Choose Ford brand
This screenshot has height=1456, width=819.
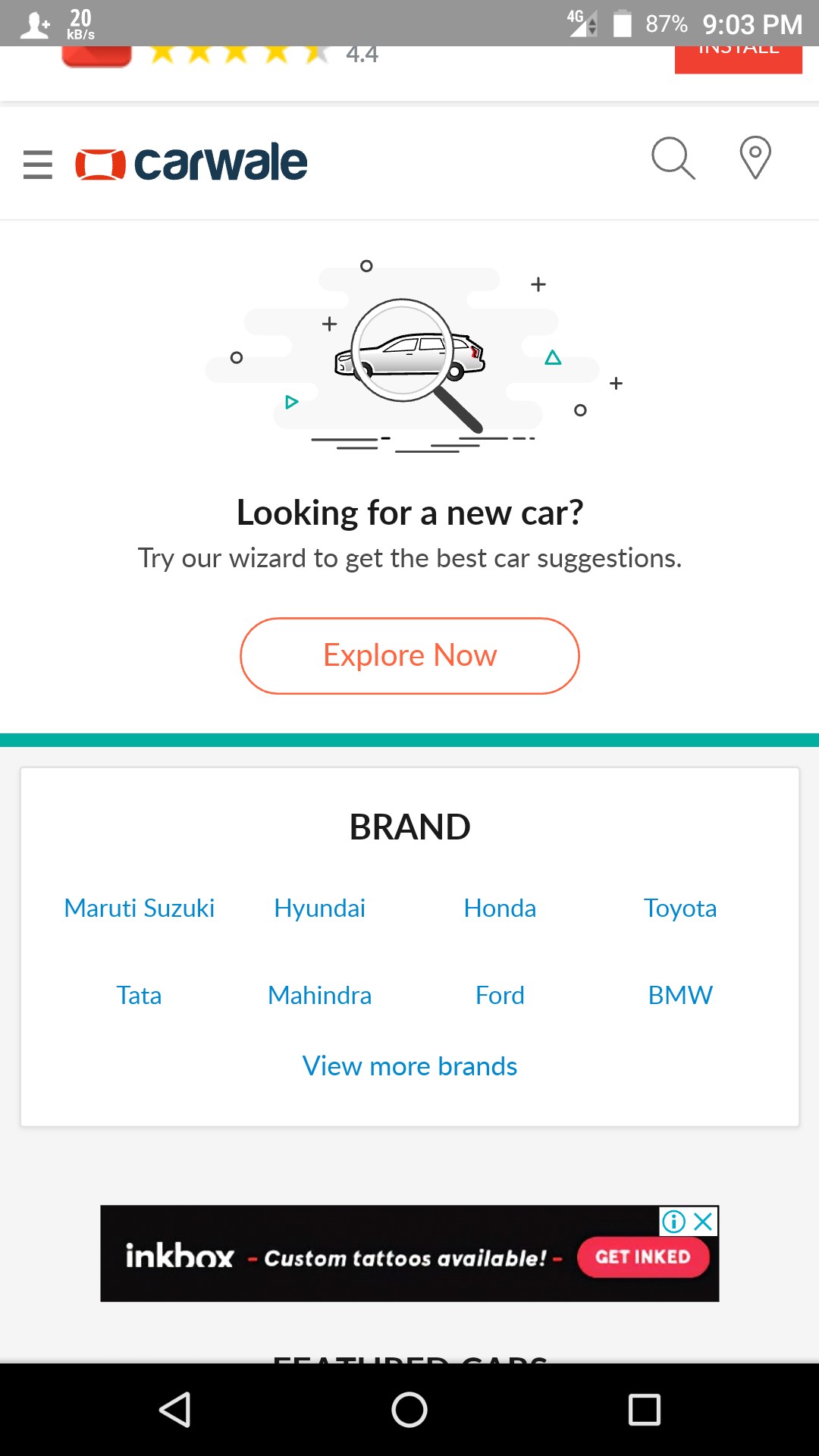pos(500,995)
